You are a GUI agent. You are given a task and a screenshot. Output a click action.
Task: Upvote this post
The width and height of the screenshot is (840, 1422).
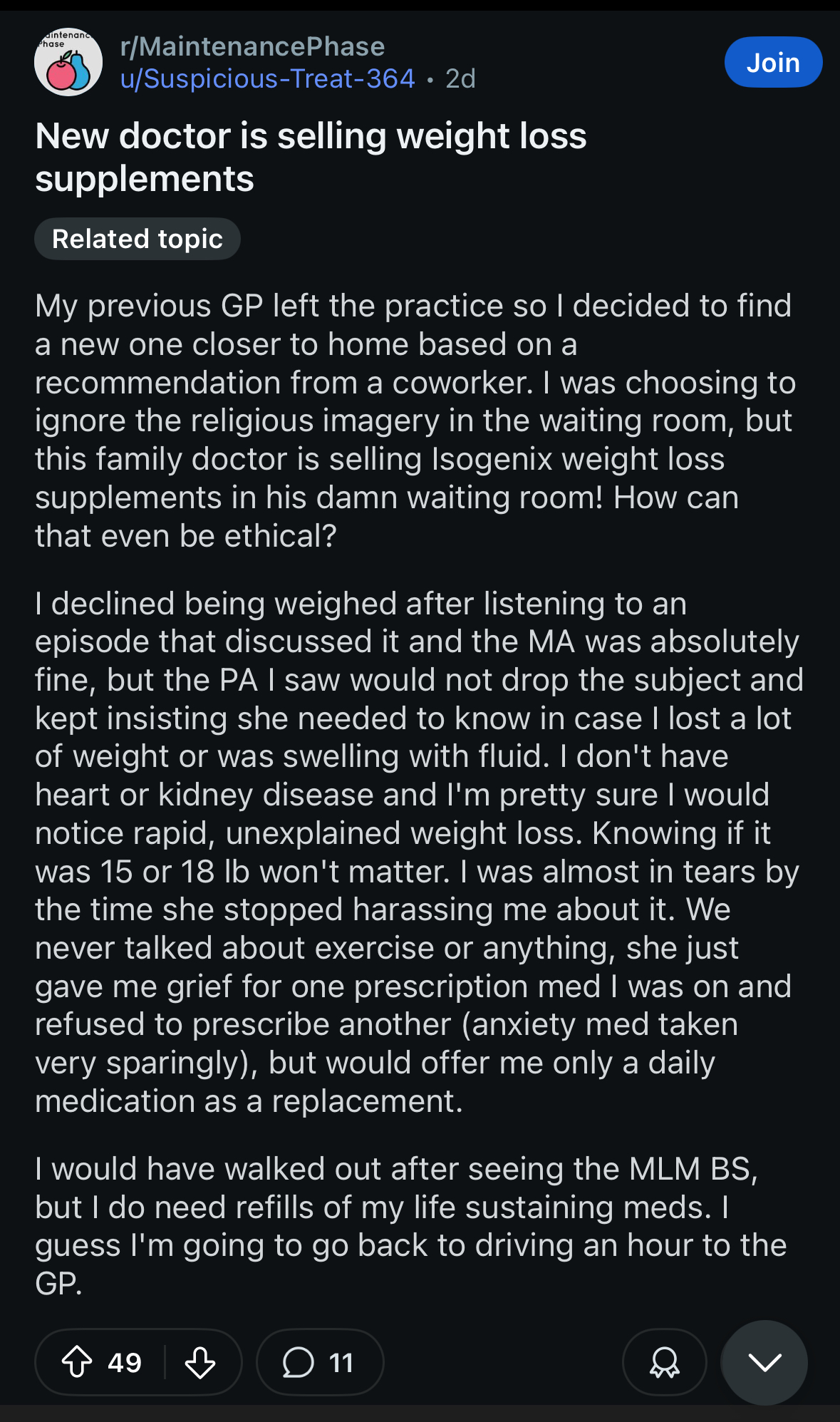[77, 1362]
